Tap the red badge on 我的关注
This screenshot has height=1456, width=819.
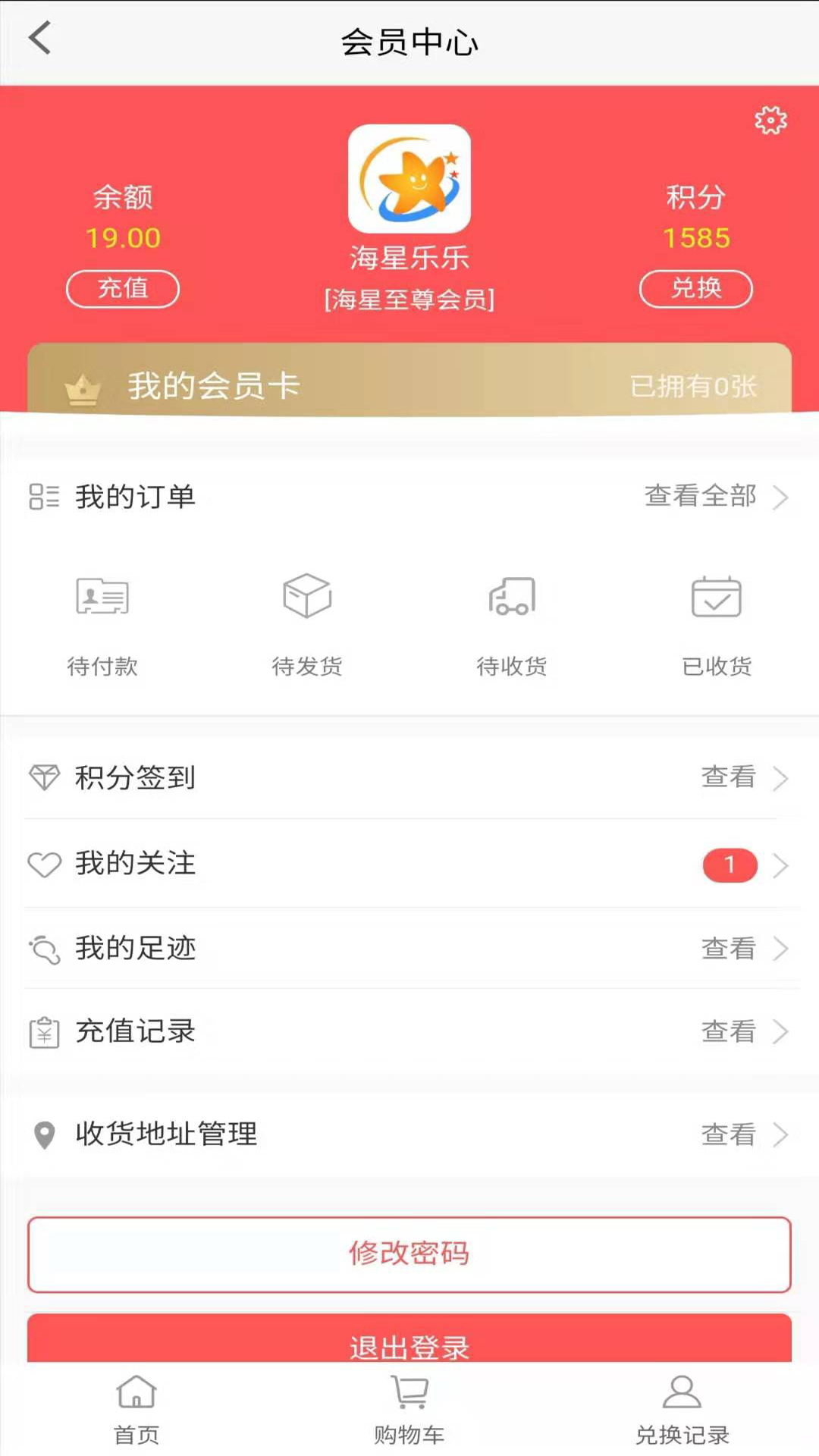pos(730,865)
